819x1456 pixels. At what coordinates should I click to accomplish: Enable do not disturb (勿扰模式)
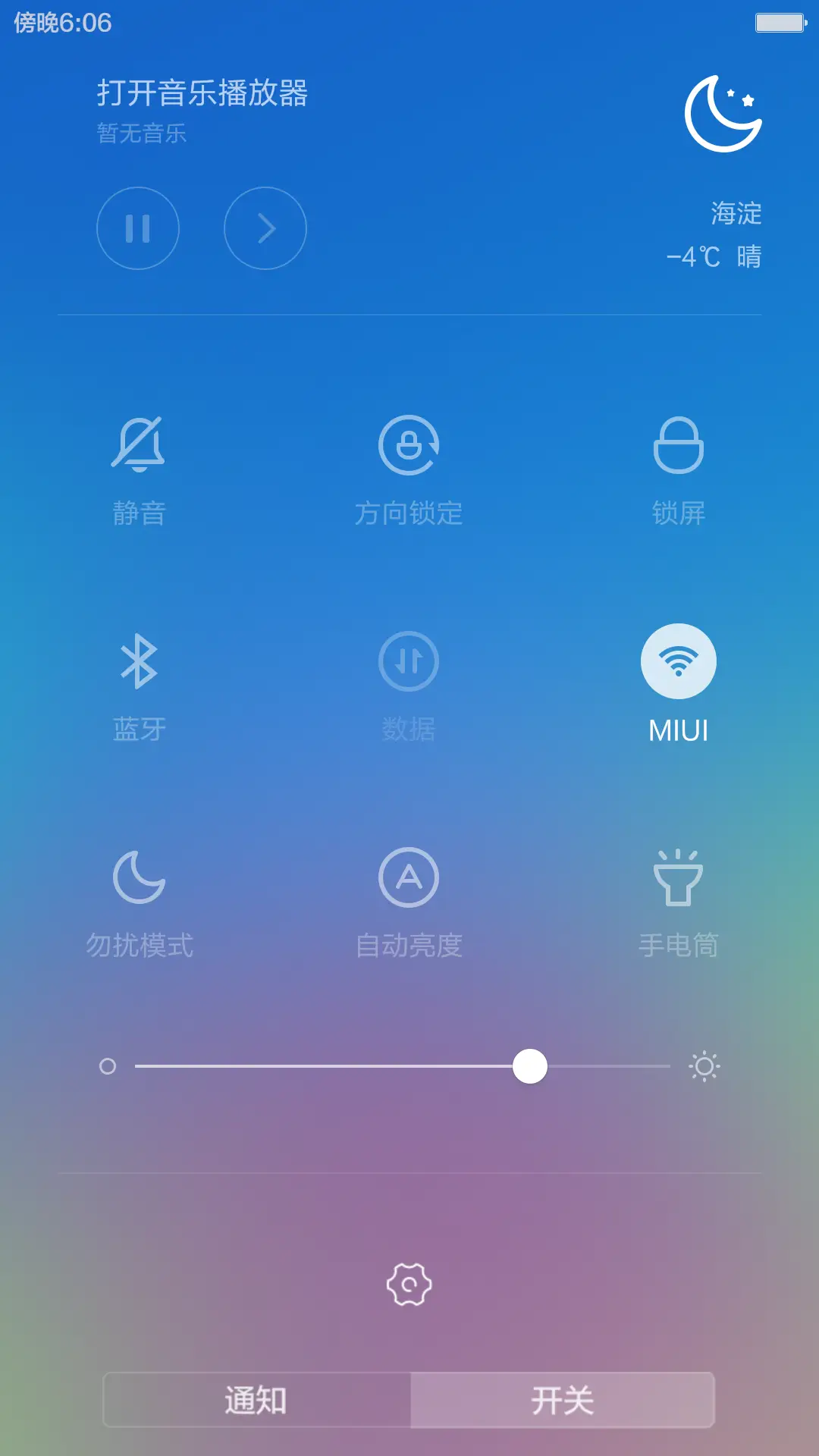click(x=140, y=880)
